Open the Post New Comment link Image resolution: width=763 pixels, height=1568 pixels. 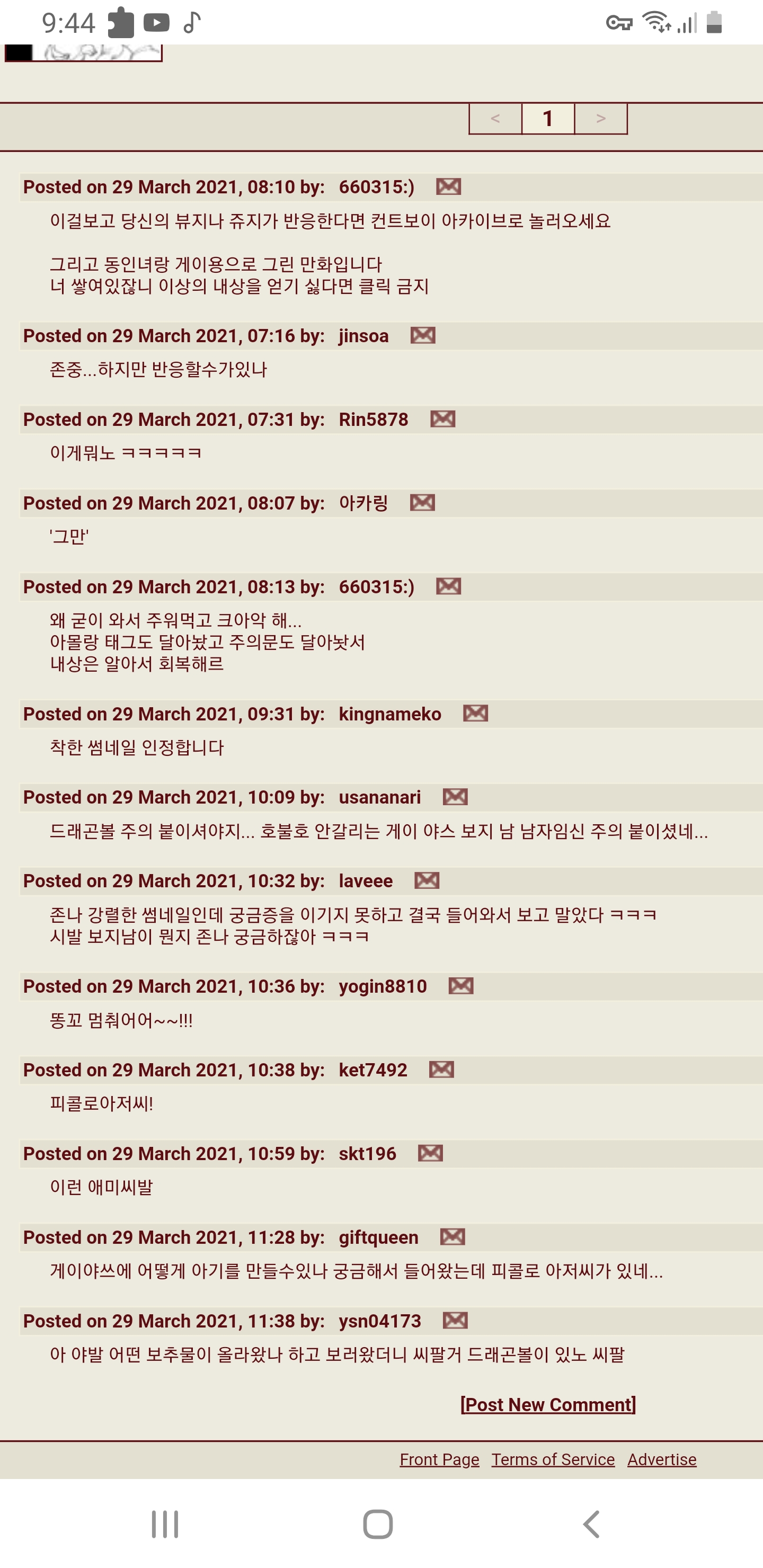click(548, 1404)
